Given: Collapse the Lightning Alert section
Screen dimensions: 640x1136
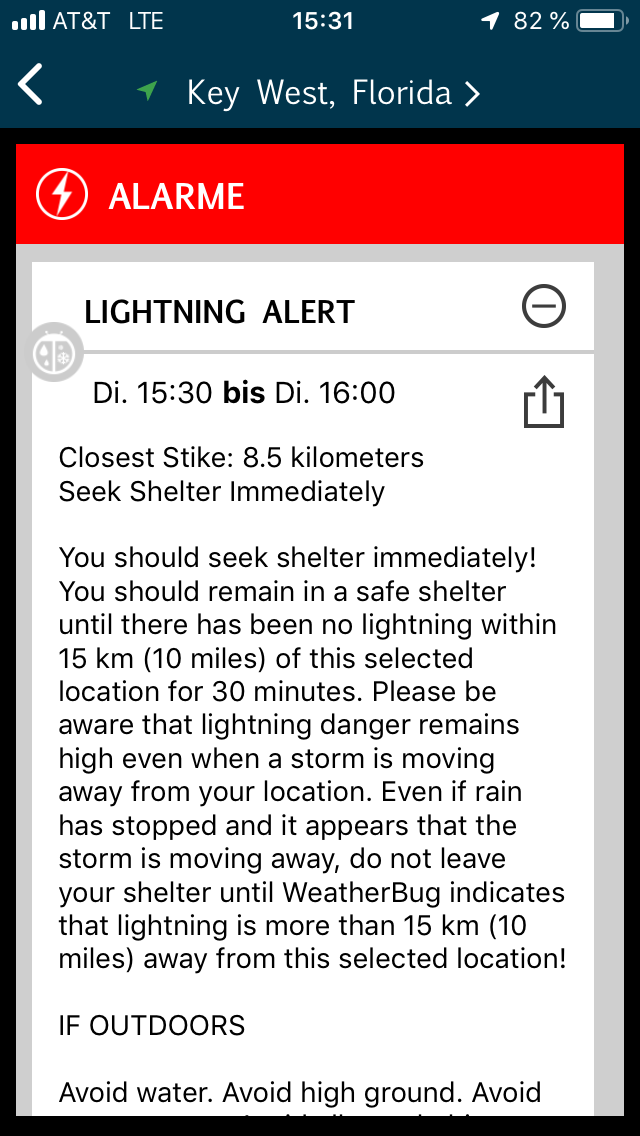Looking at the screenshot, I should [x=544, y=306].
